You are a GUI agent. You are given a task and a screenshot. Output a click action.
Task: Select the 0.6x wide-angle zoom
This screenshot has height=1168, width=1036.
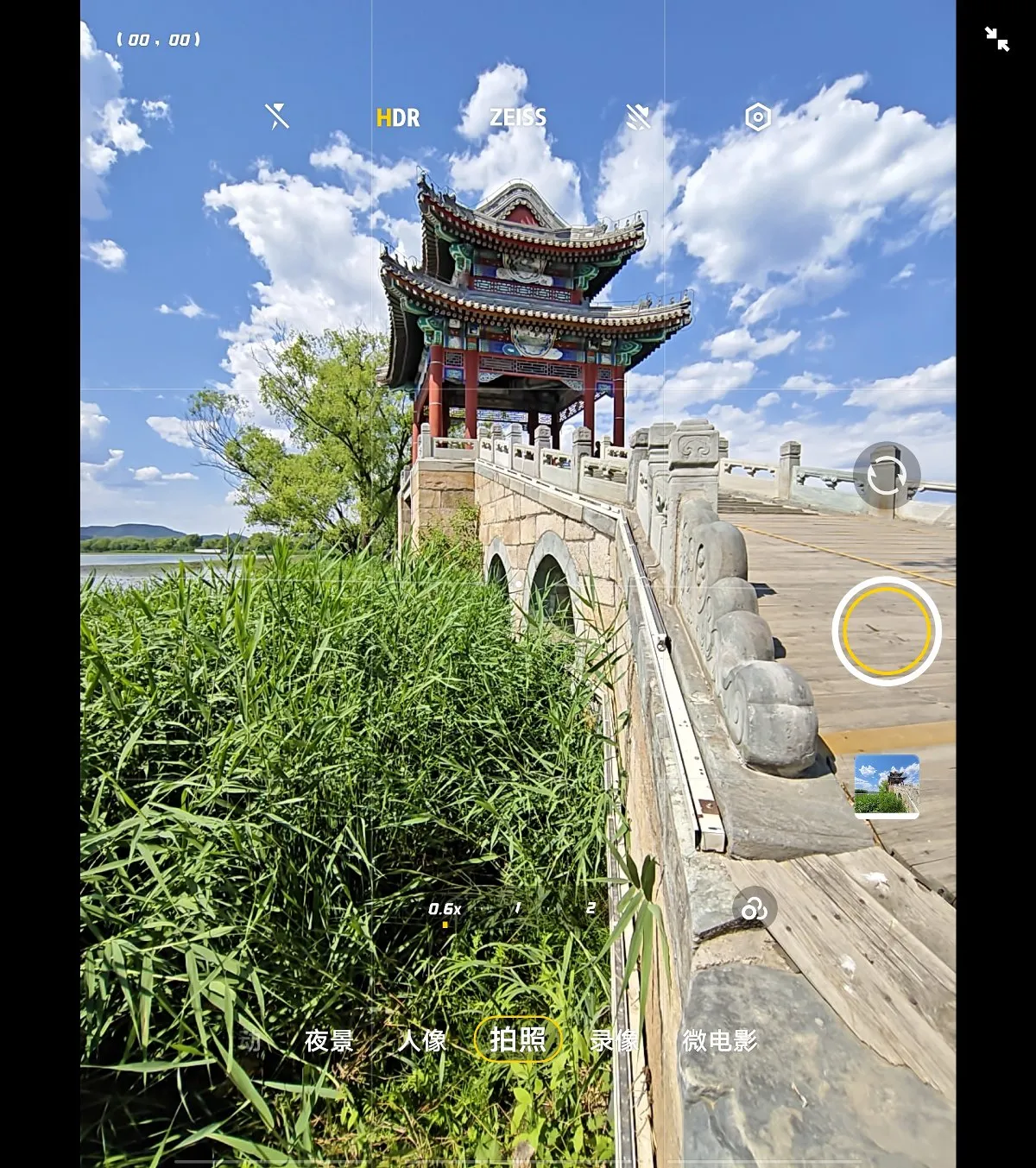[445, 909]
